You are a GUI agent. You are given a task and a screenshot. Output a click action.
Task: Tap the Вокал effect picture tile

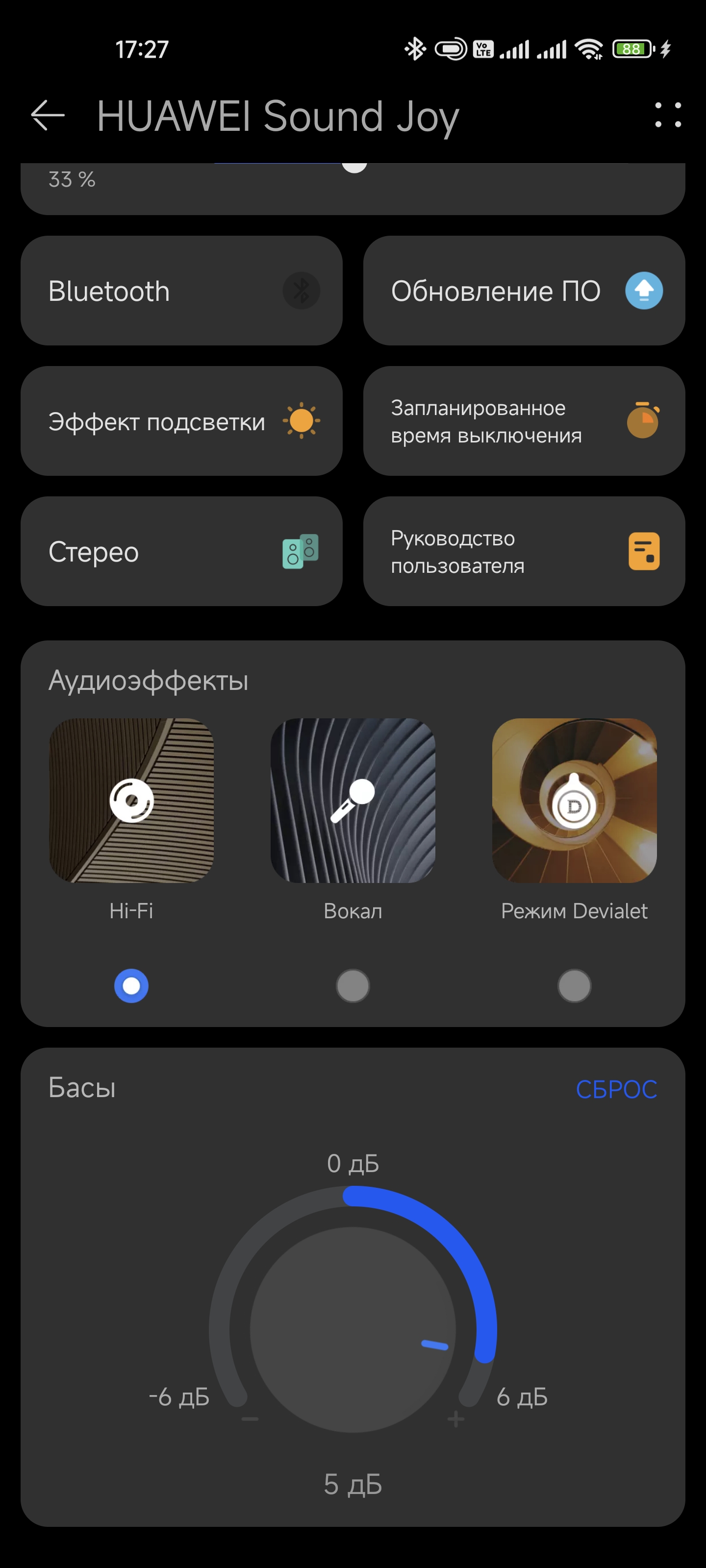click(x=353, y=801)
